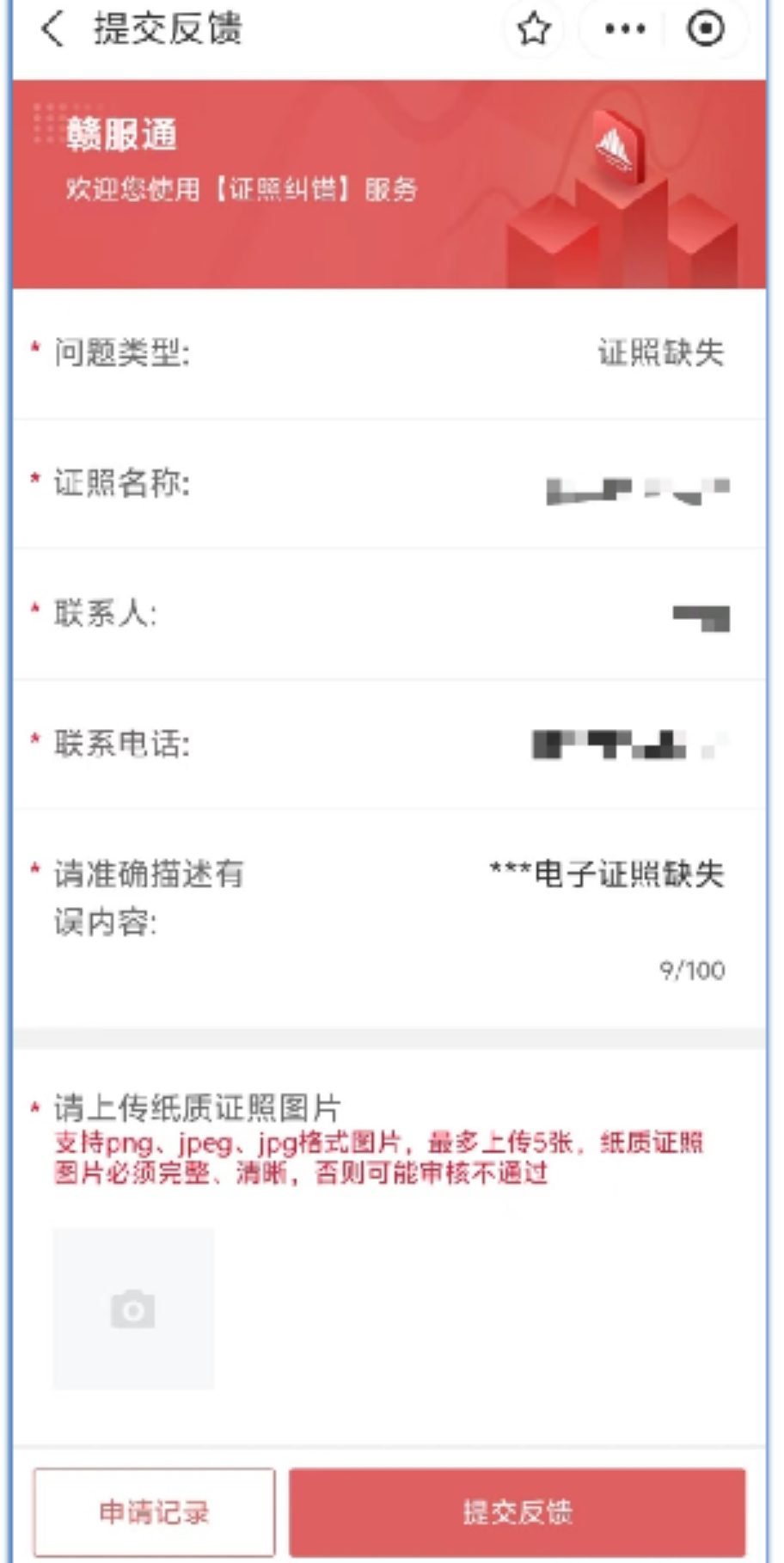This screenshot has width=784, height=1563.
Task: Upload a paper license photo with the camera tile
Action: (133, 1309)
